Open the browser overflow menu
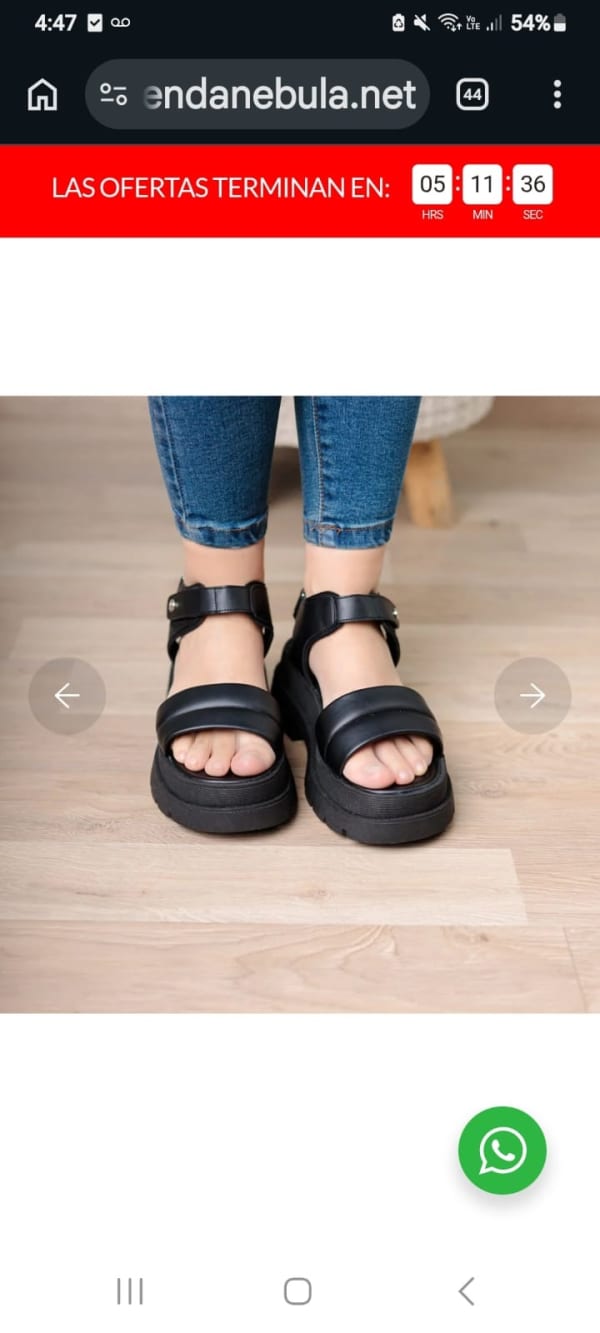This screenshot has width=600, height=1333. click(557, 95)
